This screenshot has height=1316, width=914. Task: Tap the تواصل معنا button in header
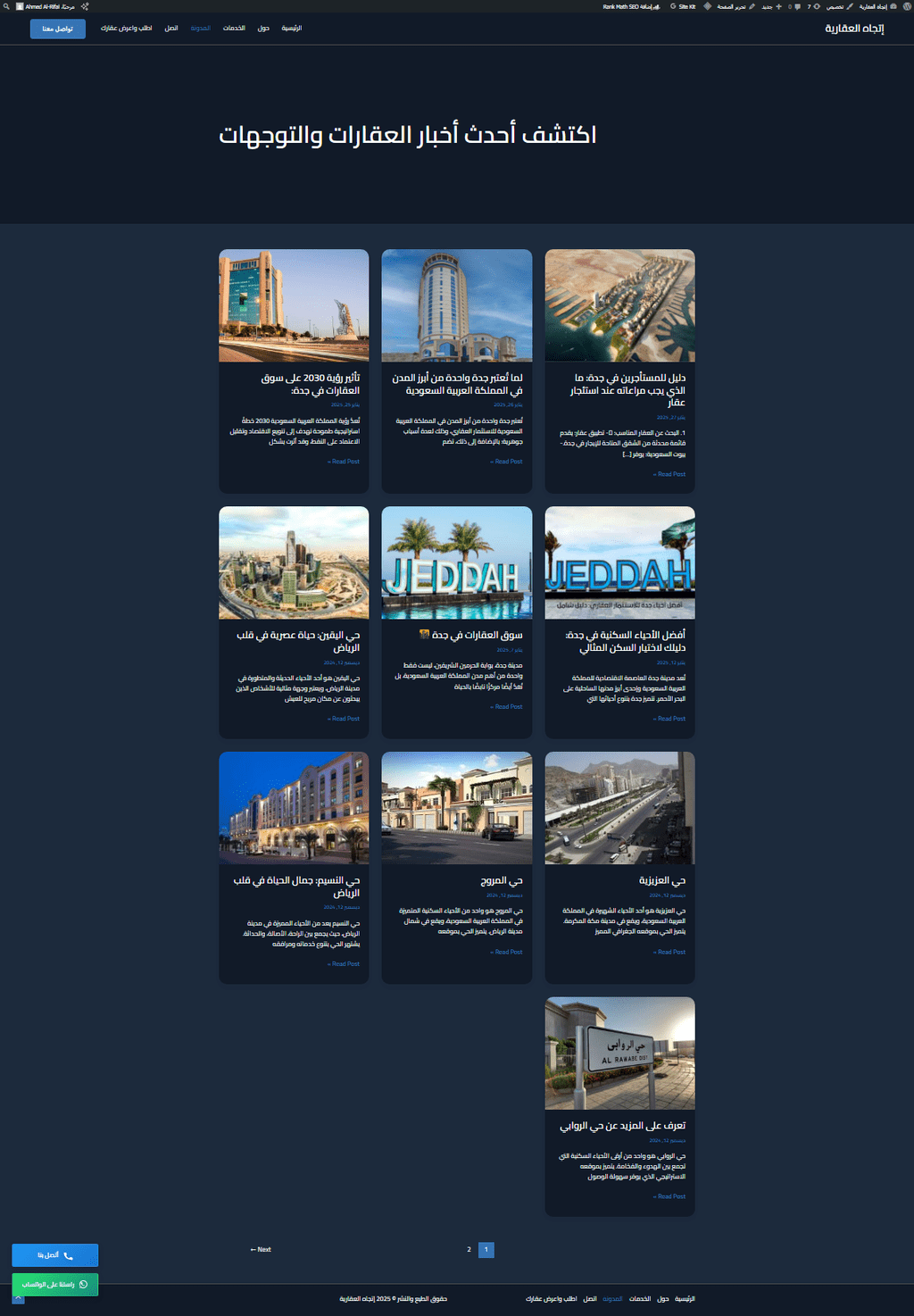58,29
